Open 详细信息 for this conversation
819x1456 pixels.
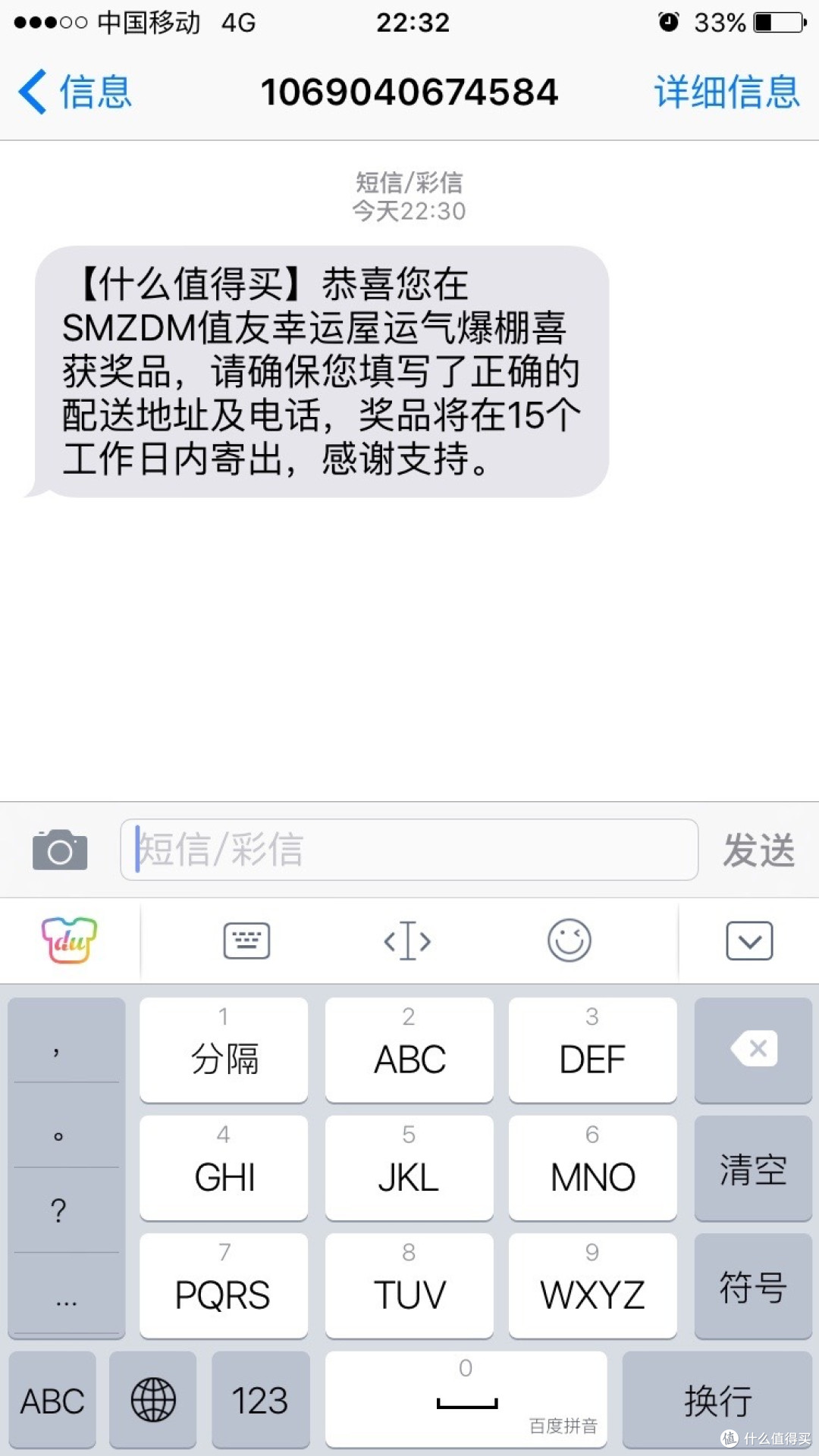(727, 92)
